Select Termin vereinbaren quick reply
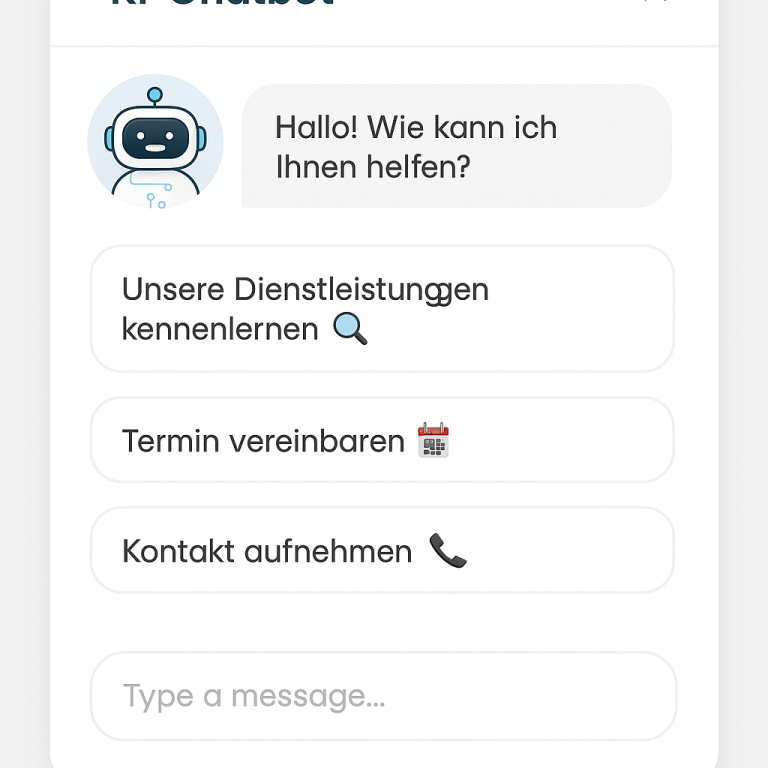The image size is (768, 768). click(x=382, y=440)
